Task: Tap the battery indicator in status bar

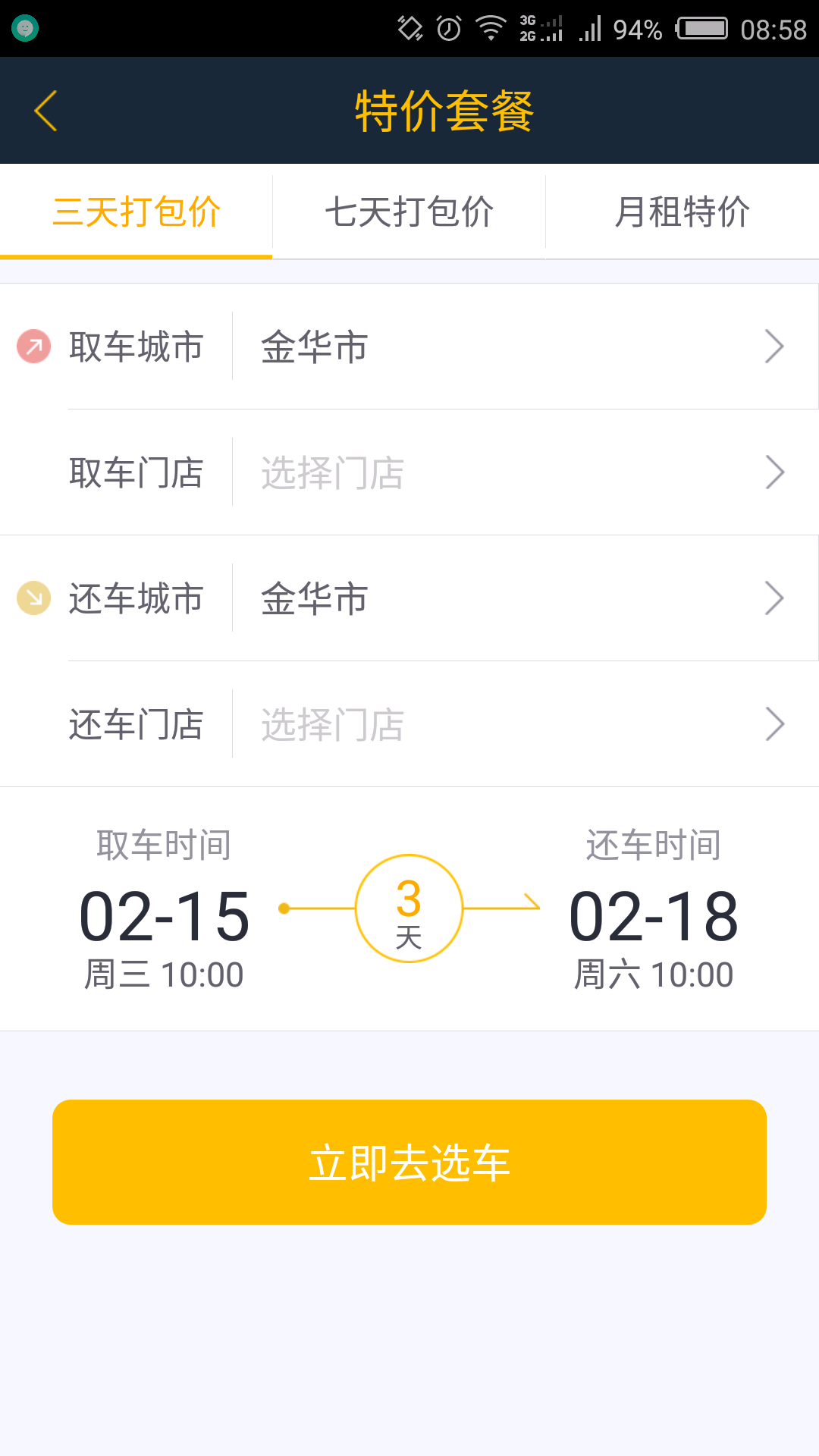Action: pos(701,27)
